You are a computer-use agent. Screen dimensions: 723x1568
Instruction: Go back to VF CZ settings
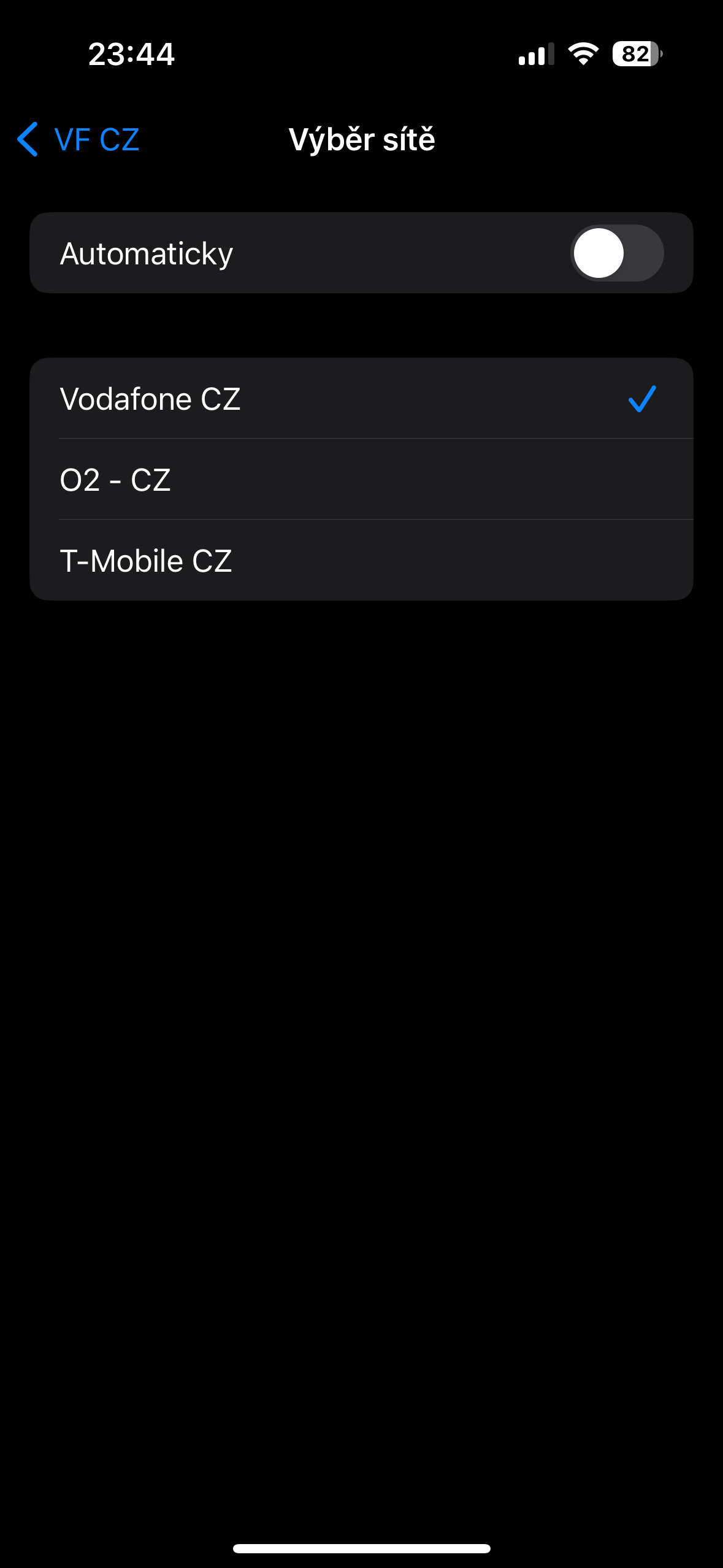pos(78,139)
